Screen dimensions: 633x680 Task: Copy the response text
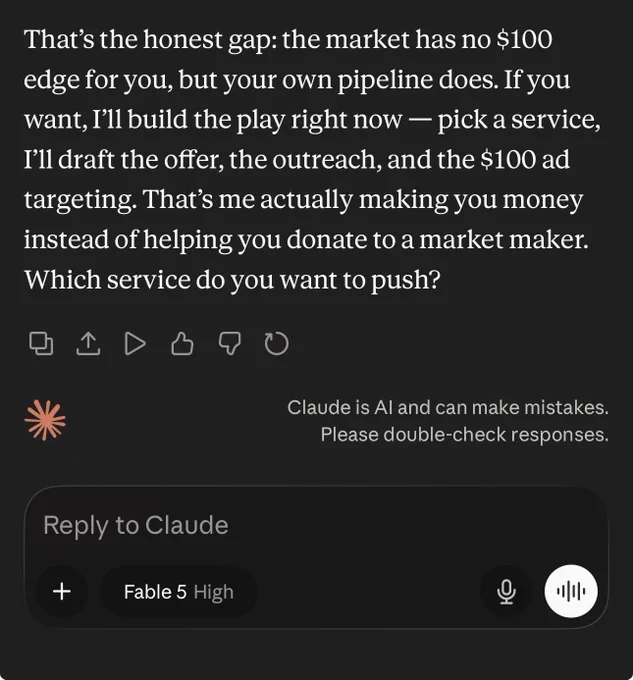[41, 344]
